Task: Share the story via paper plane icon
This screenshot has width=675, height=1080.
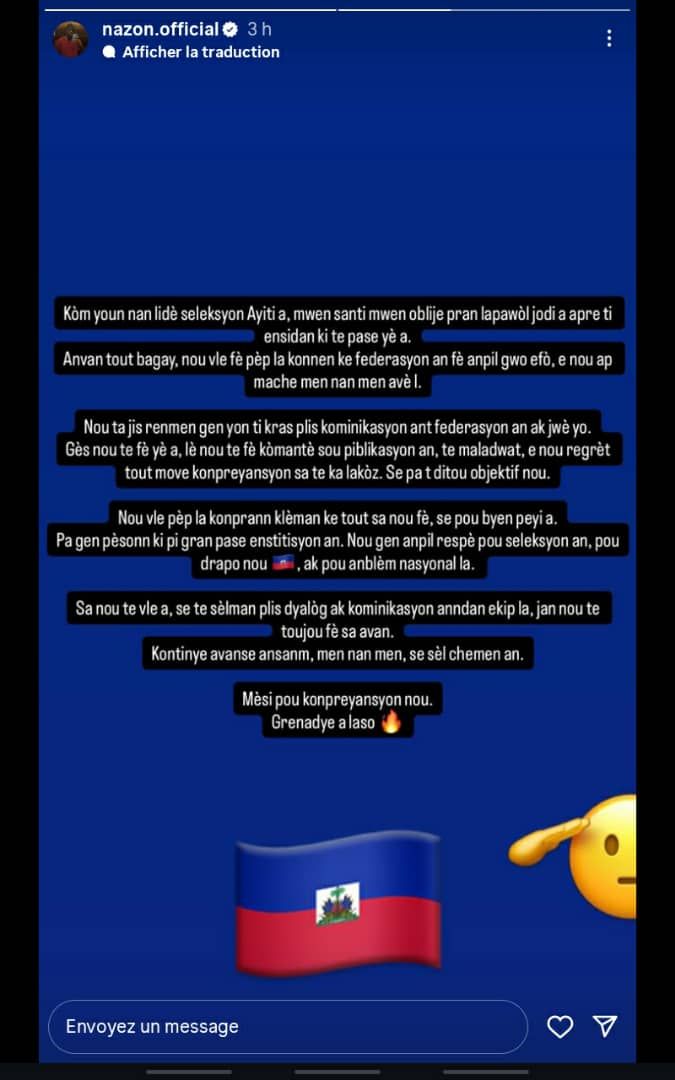Action: 605,1026
